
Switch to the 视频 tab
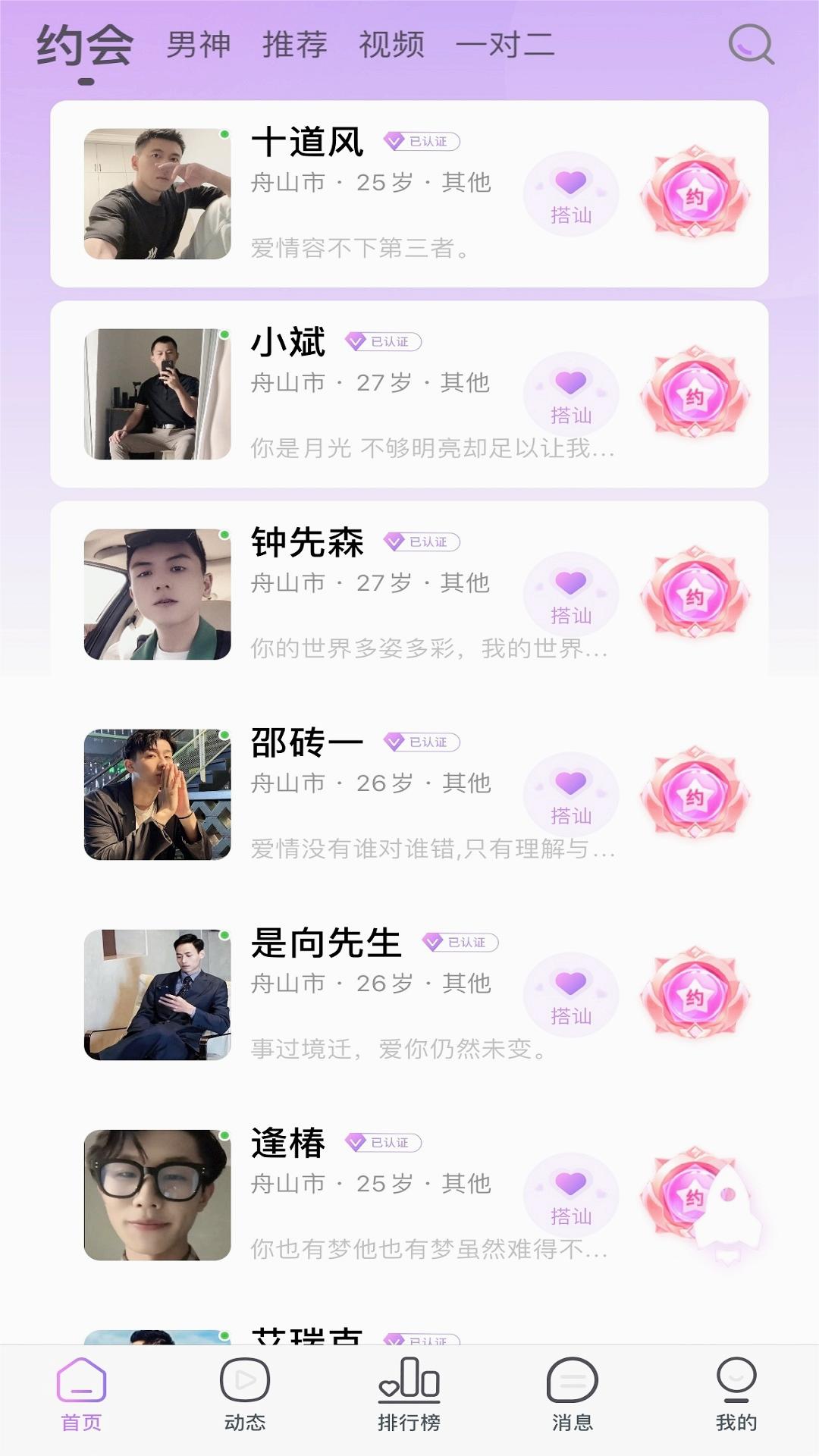(x=391, y=45)
